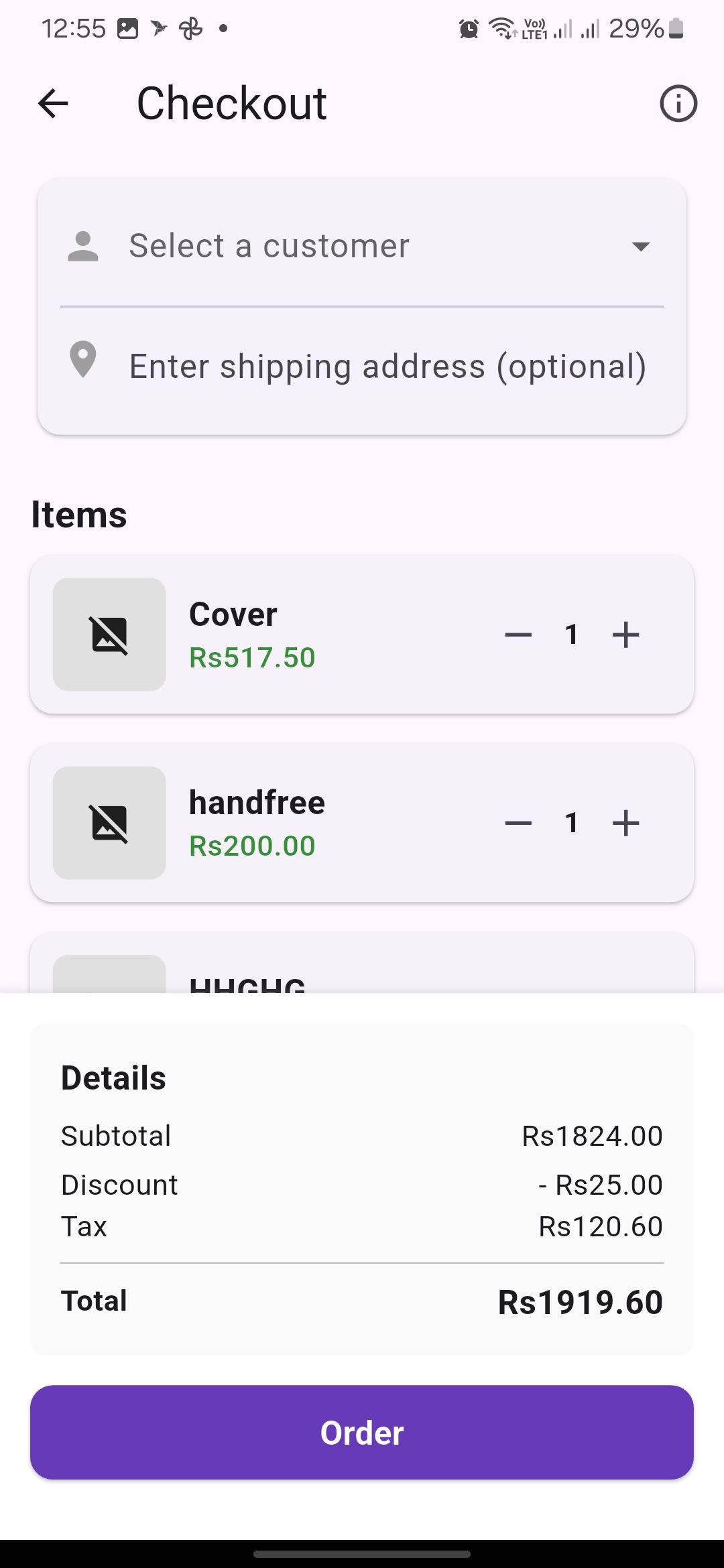This screenshot has width=724, height=1568.
Task: Open the info icon in the app bar
Action: (x=678, y=104)
